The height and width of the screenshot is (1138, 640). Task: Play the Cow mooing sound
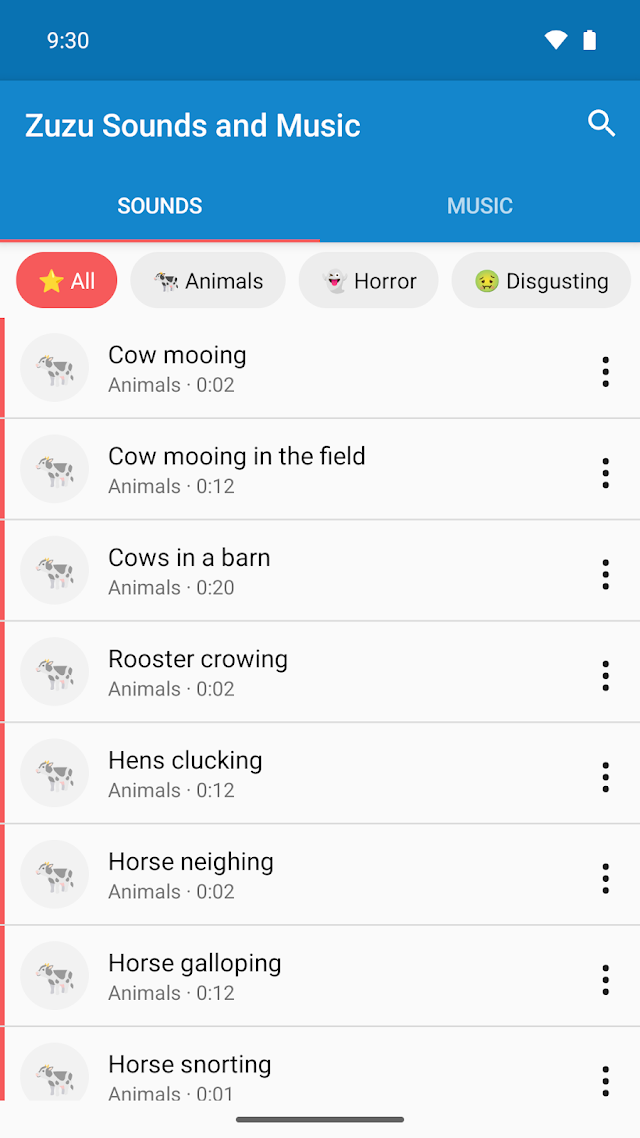click(x=320, y=368)
